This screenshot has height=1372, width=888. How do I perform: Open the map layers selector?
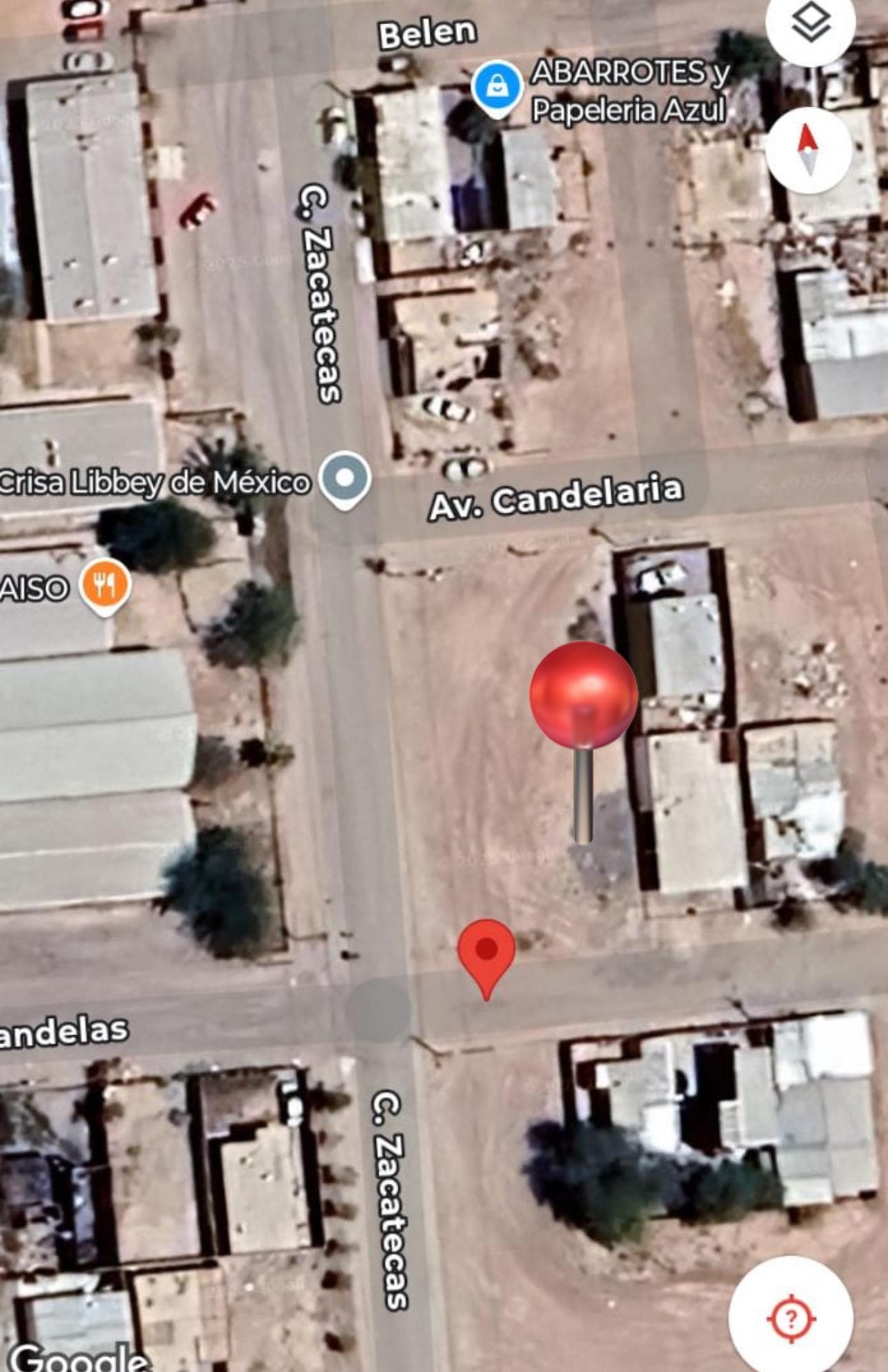[x=811, y=24]
